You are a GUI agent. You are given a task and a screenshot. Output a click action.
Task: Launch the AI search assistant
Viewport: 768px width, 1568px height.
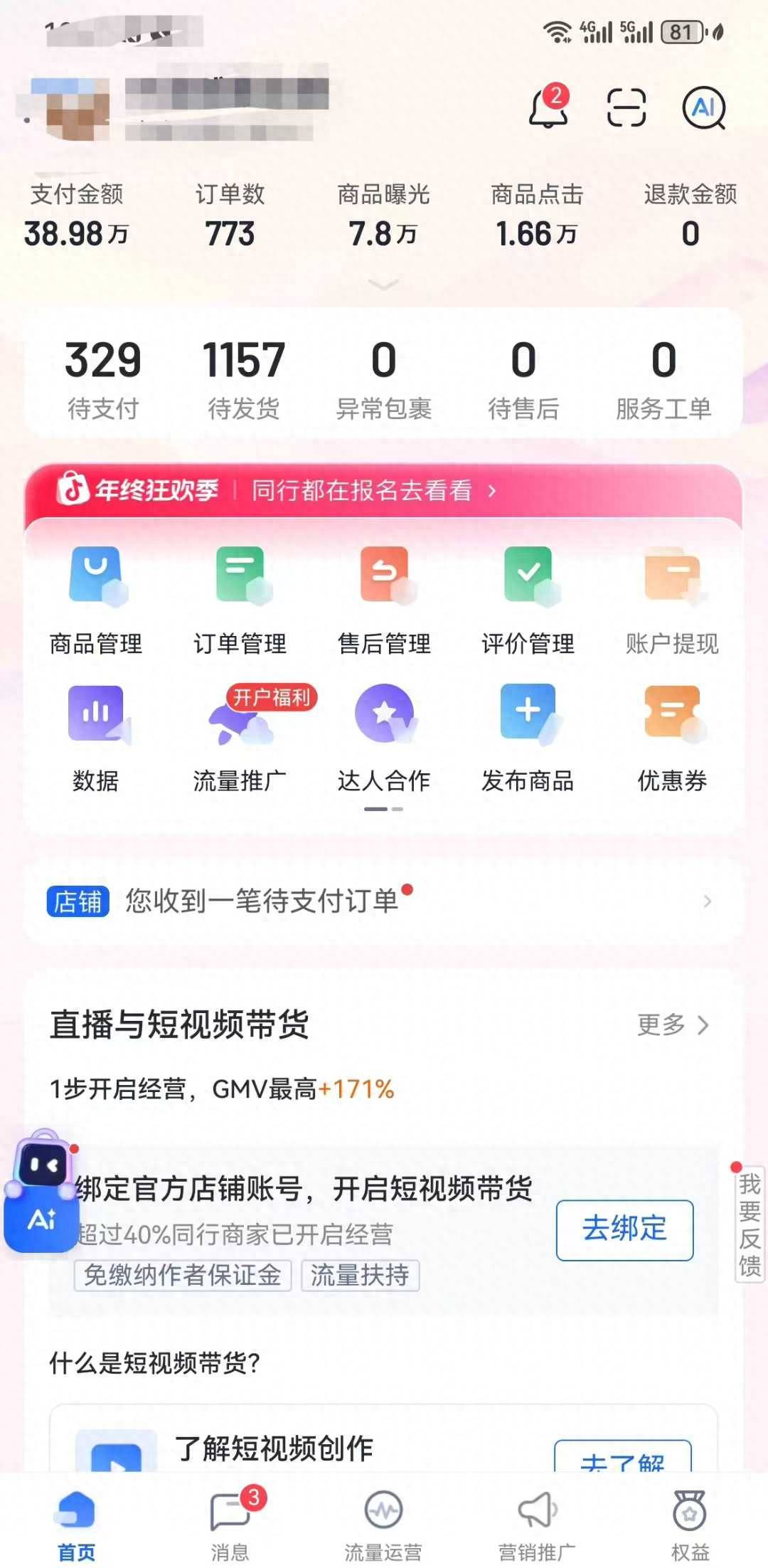[x=703, y=109]
